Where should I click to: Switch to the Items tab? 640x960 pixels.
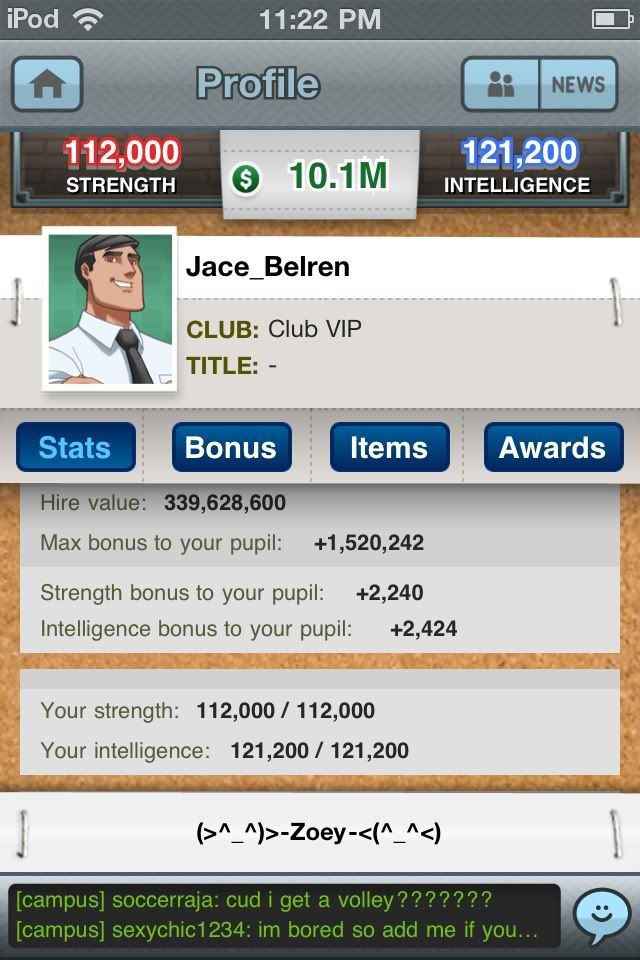coord(389,447)
